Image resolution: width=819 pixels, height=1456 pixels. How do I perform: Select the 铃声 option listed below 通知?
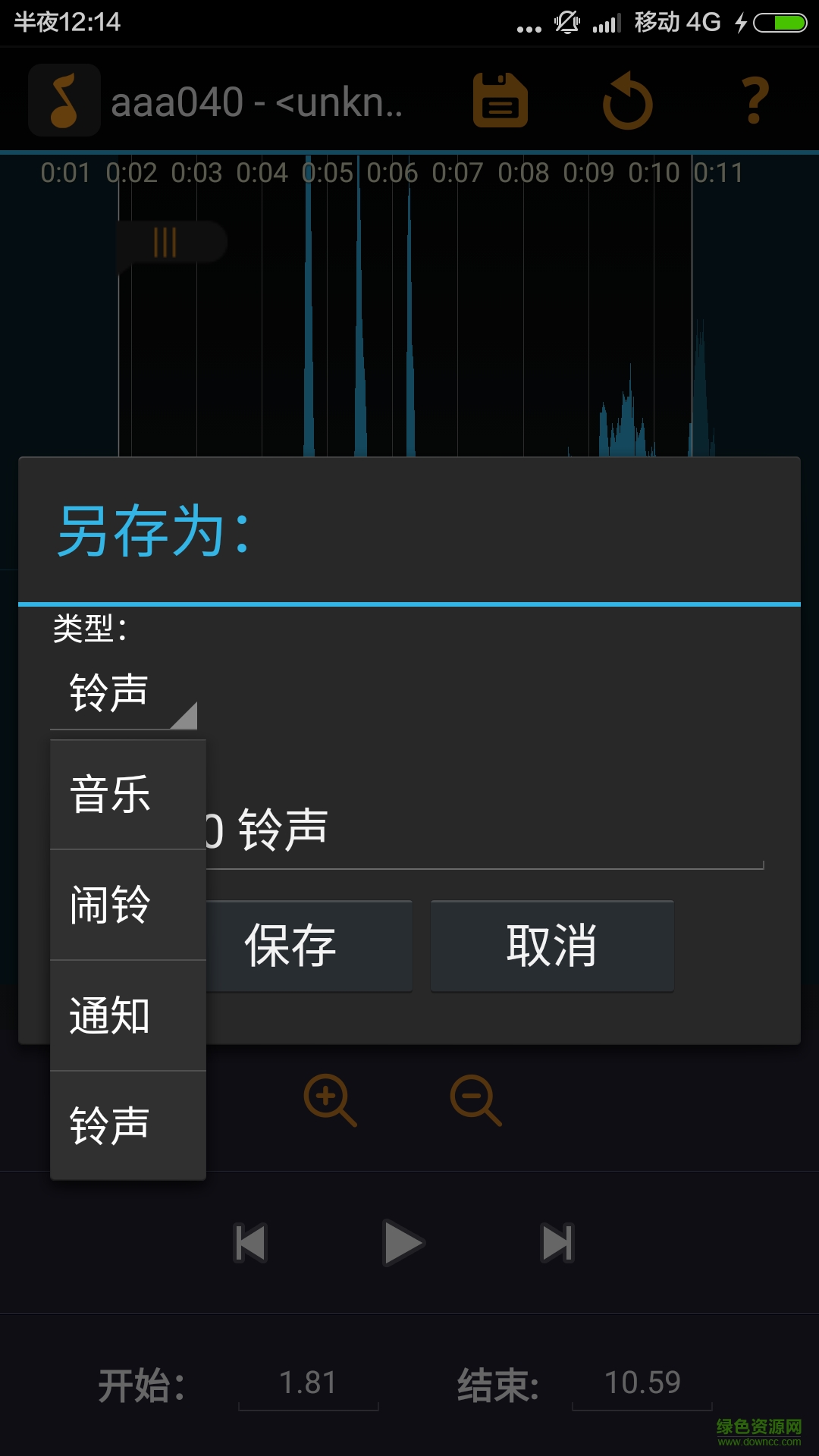click(x=127, y=1125)
